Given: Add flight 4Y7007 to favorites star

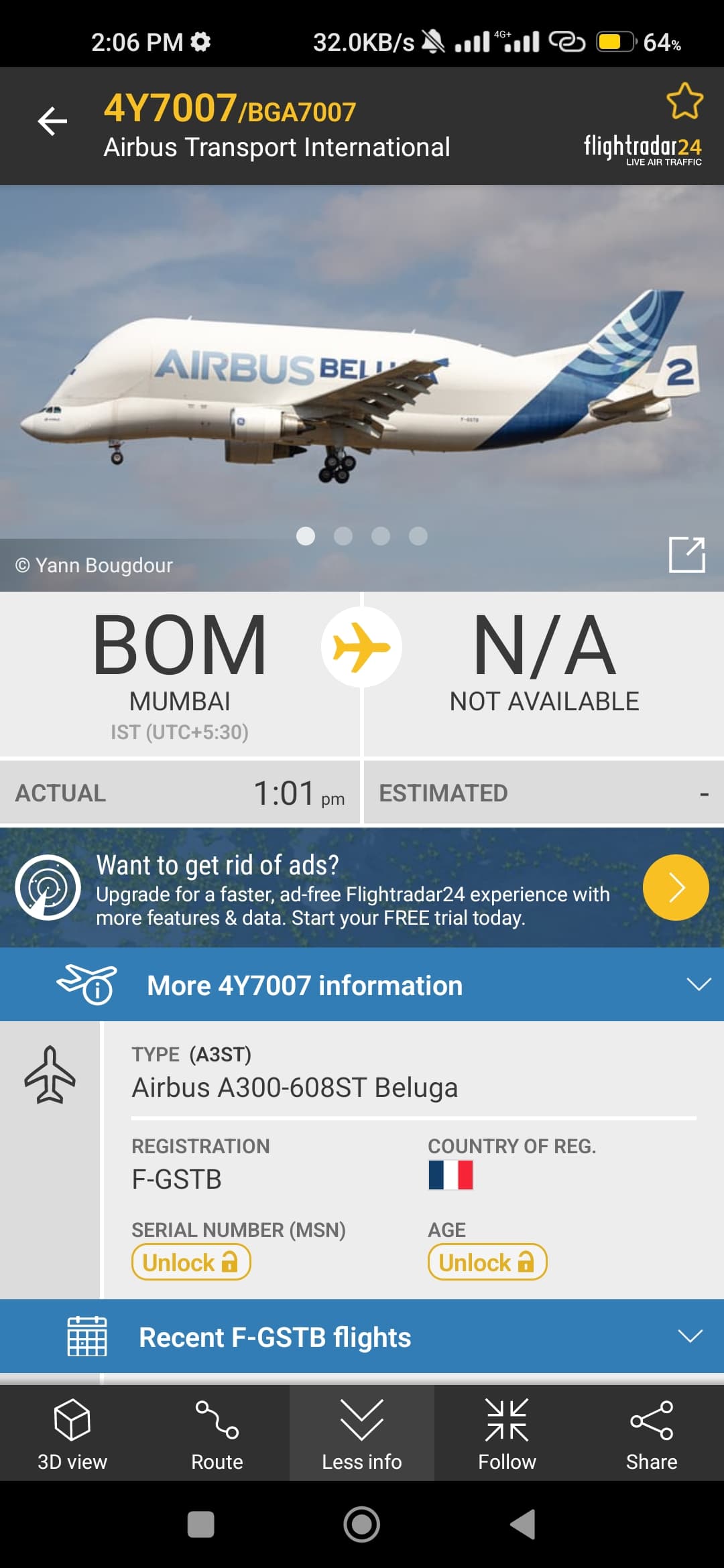Looking at the screenshot, I should (x=684, y=101).
